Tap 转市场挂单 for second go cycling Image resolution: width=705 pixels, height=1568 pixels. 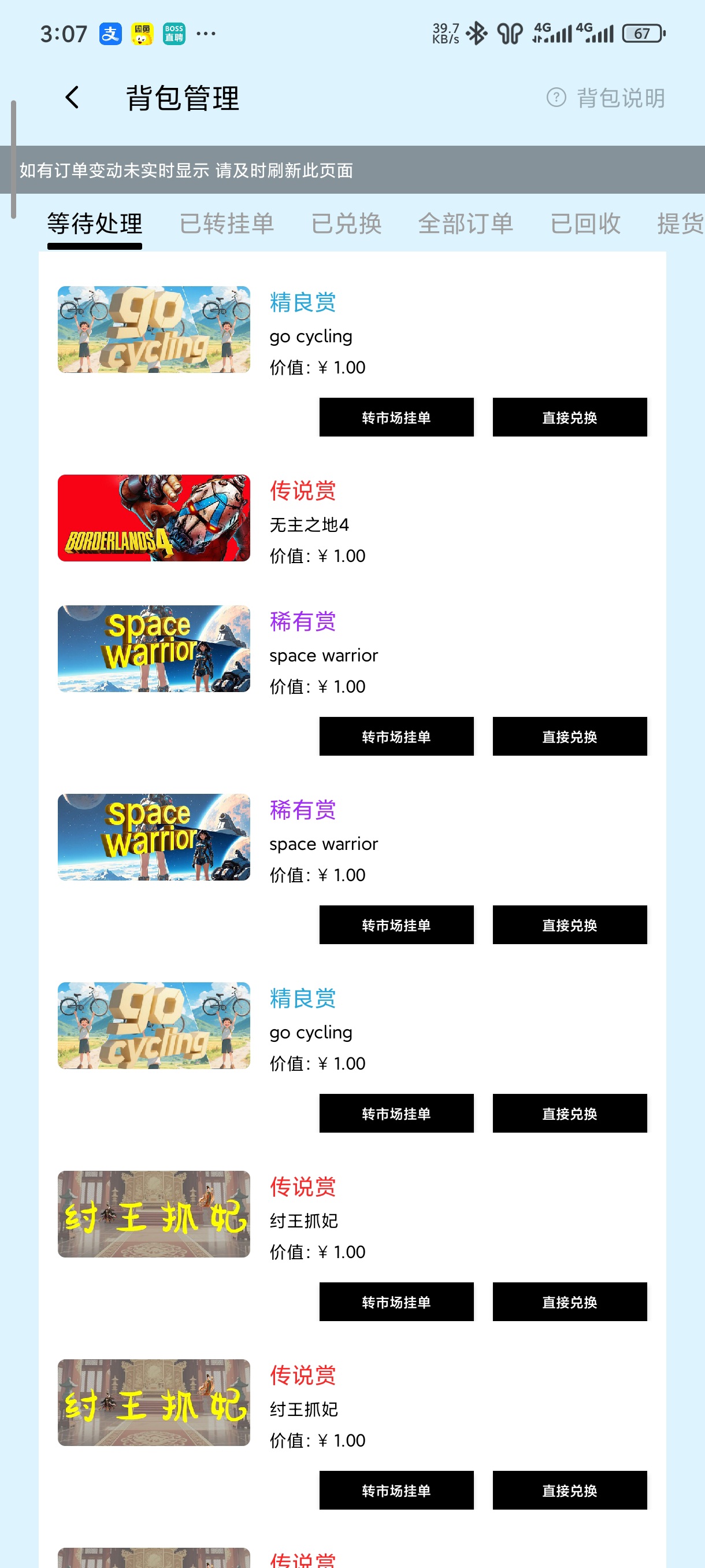(x=396, y=1114)
